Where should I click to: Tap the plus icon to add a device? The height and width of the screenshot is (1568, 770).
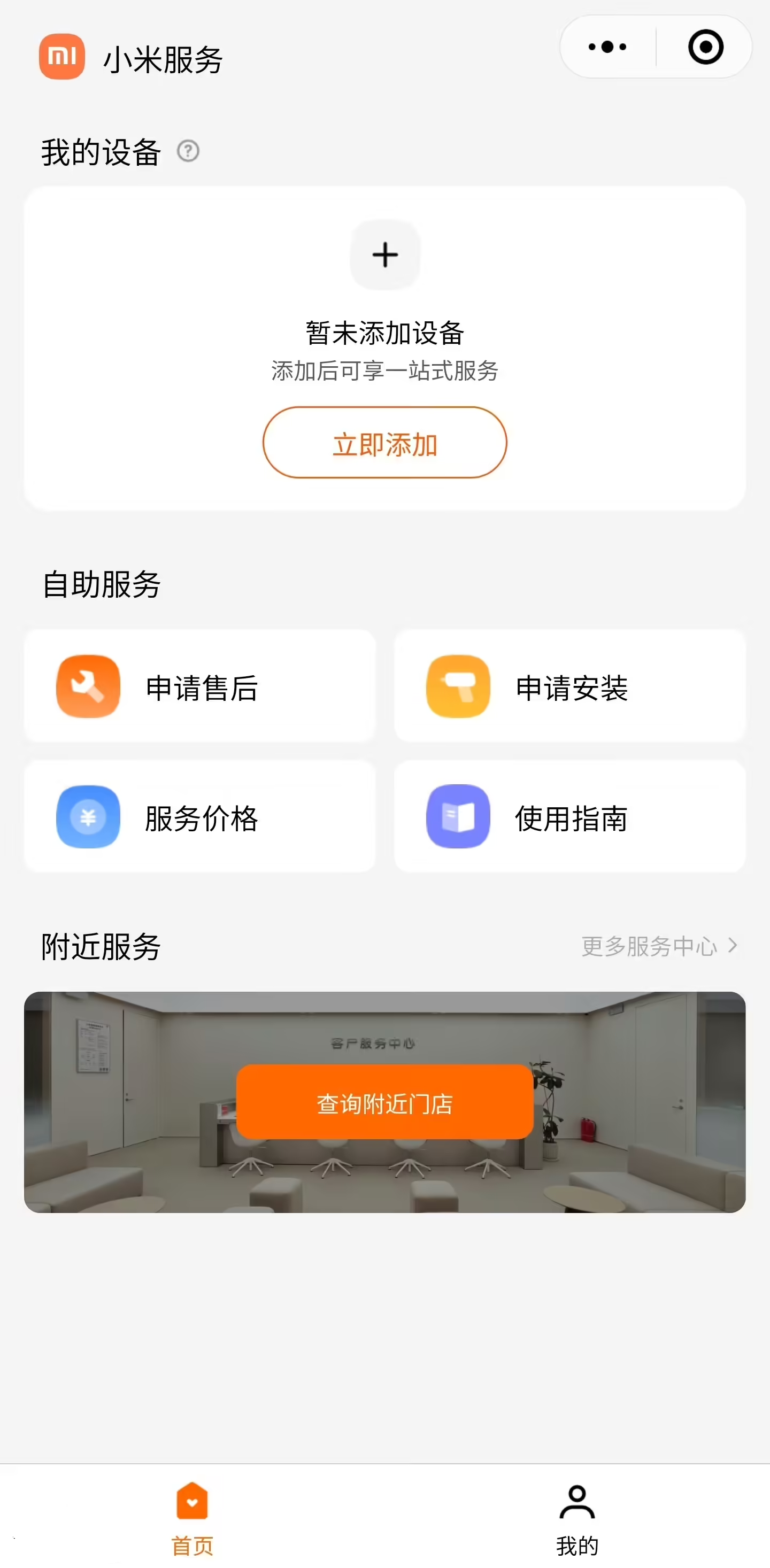point(384,254)
